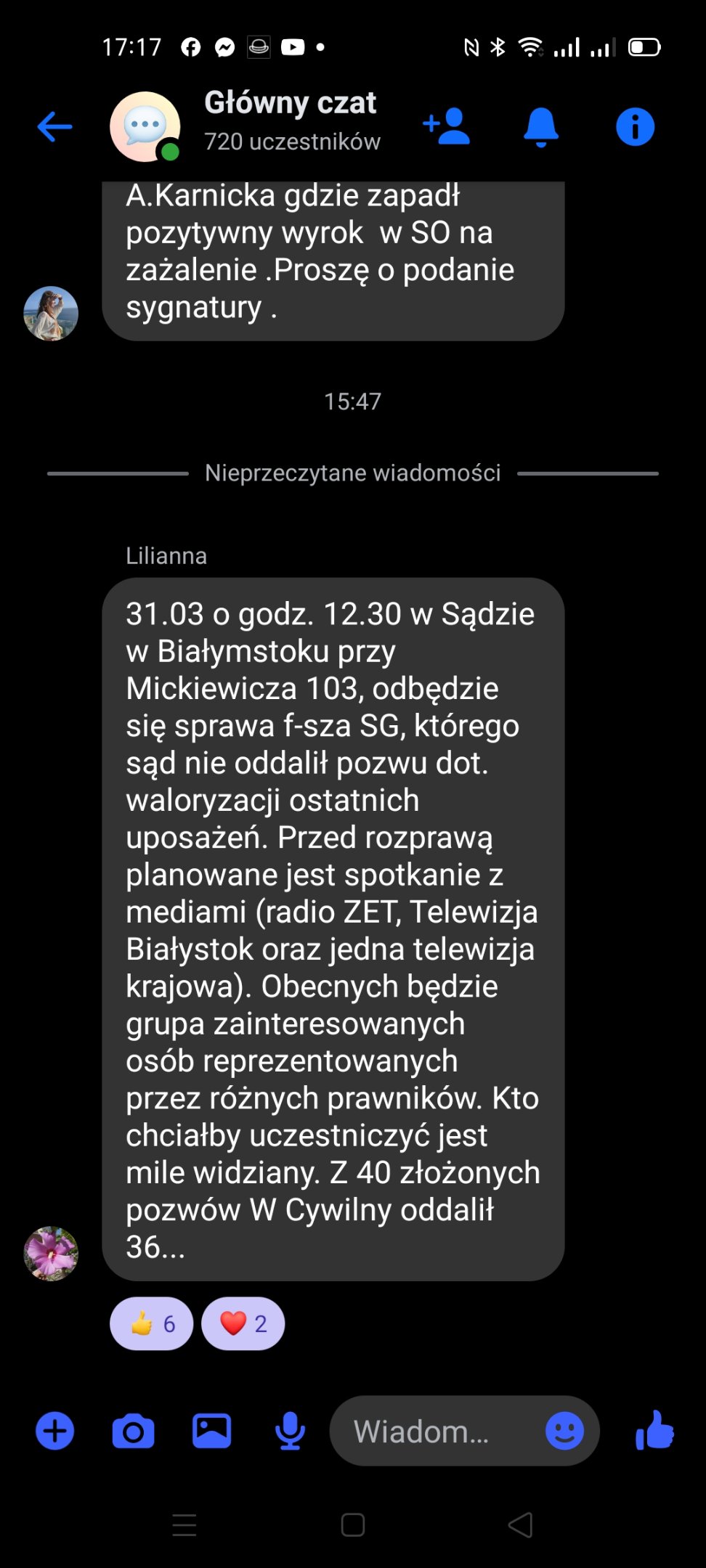Record a voice message with the microphone
706x1568 pixels.
click(290, 1432)
